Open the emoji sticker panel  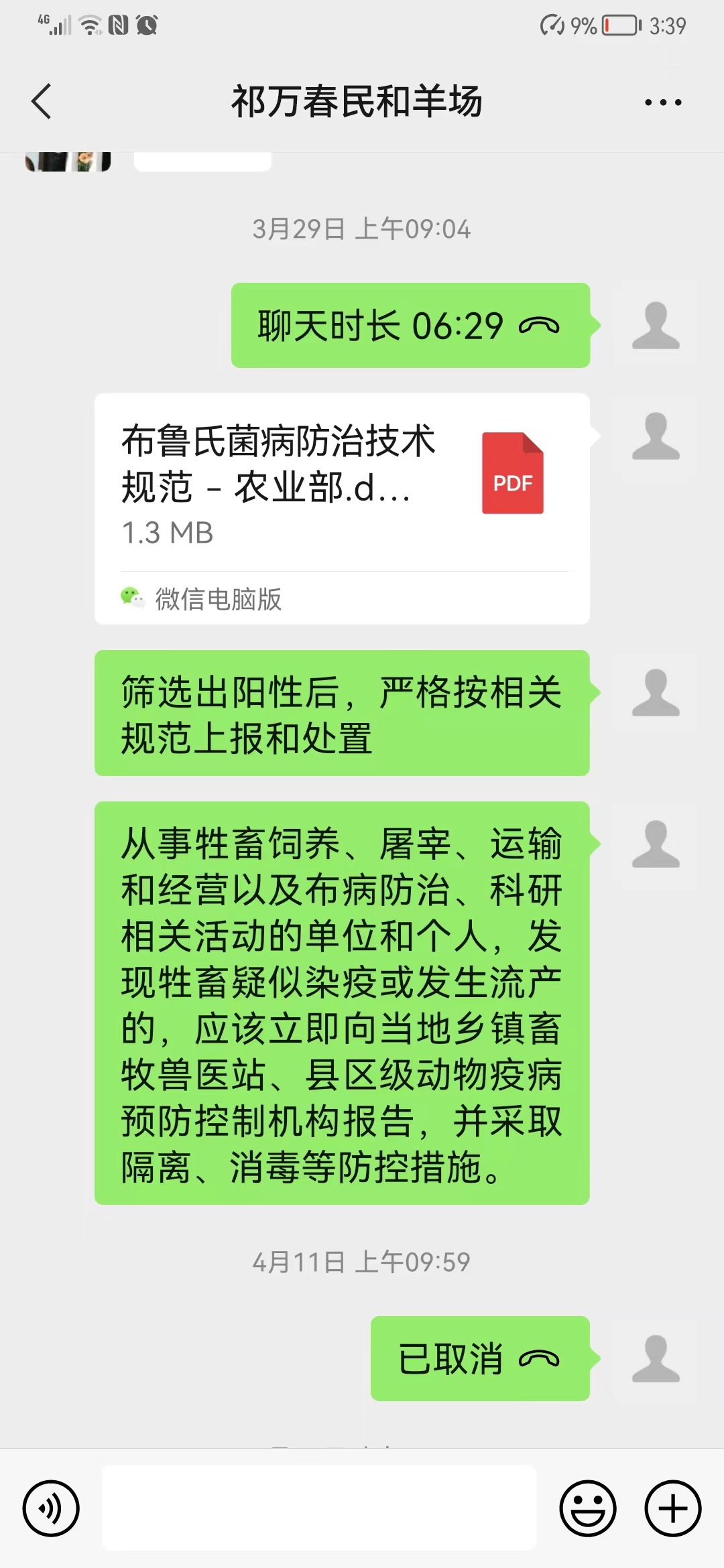click(588, 1508)
